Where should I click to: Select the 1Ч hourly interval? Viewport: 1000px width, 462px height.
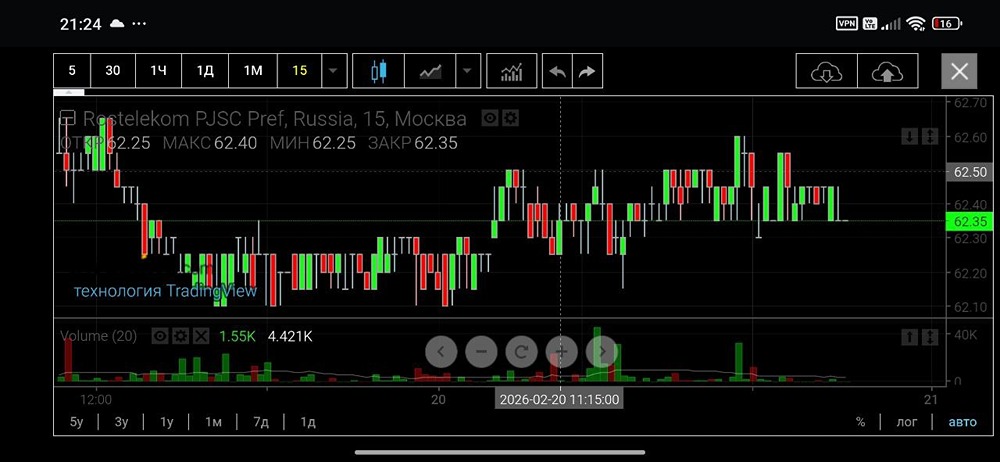pos(159,71)
